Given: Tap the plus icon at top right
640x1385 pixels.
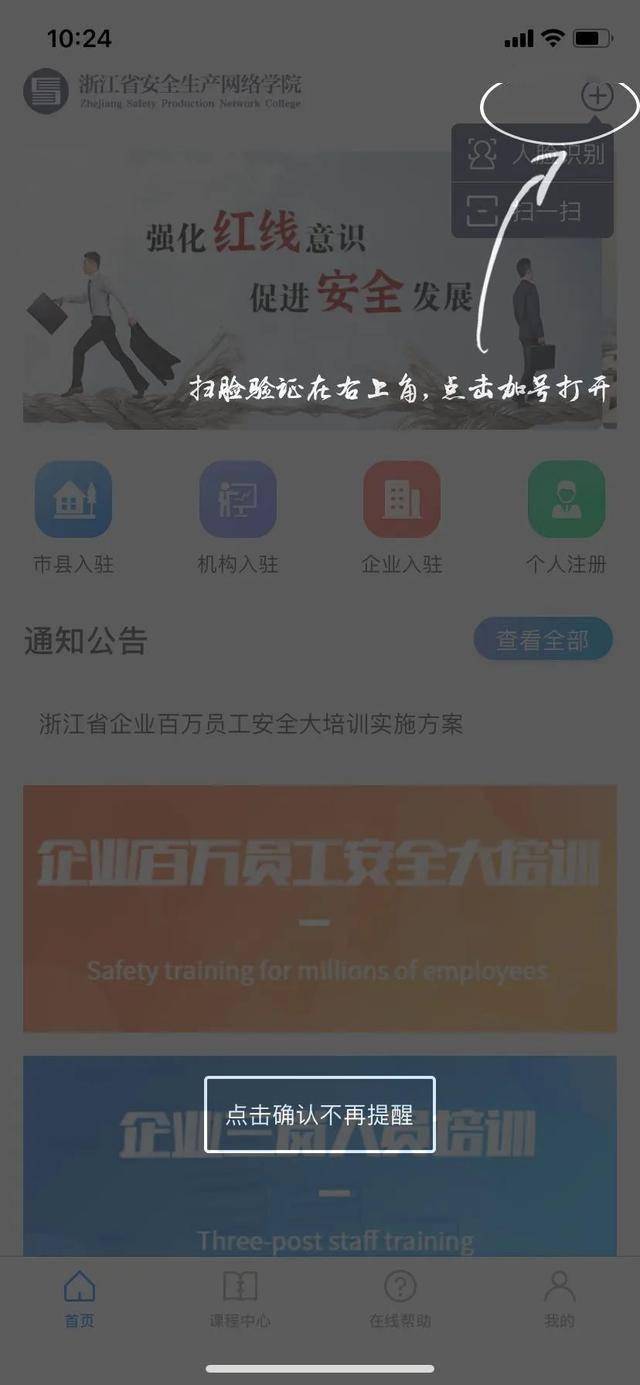Looking at the screenshot, I should click(x=597, y=96).
